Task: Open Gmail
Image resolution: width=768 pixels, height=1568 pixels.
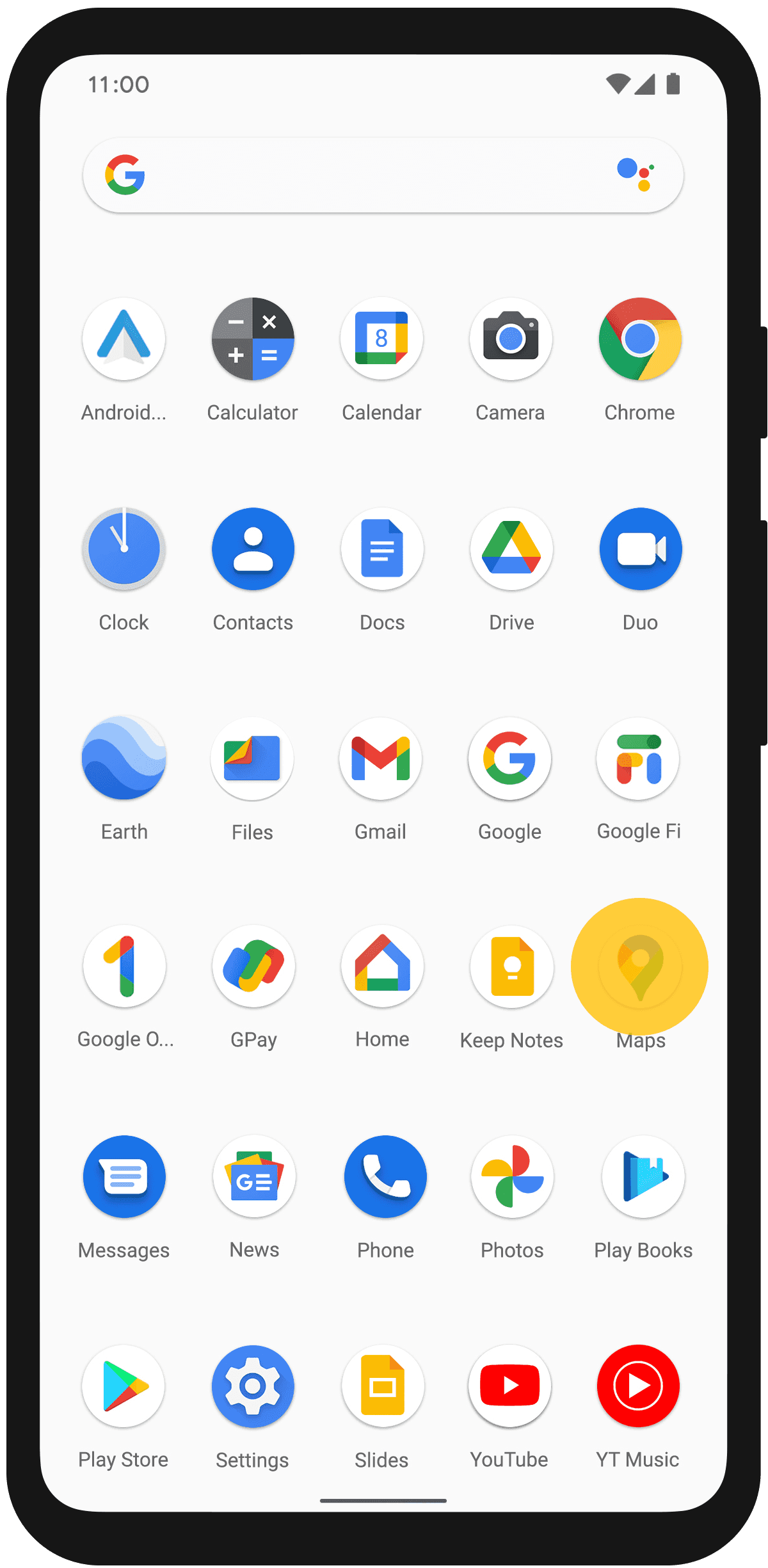Action: coord(381,759)
